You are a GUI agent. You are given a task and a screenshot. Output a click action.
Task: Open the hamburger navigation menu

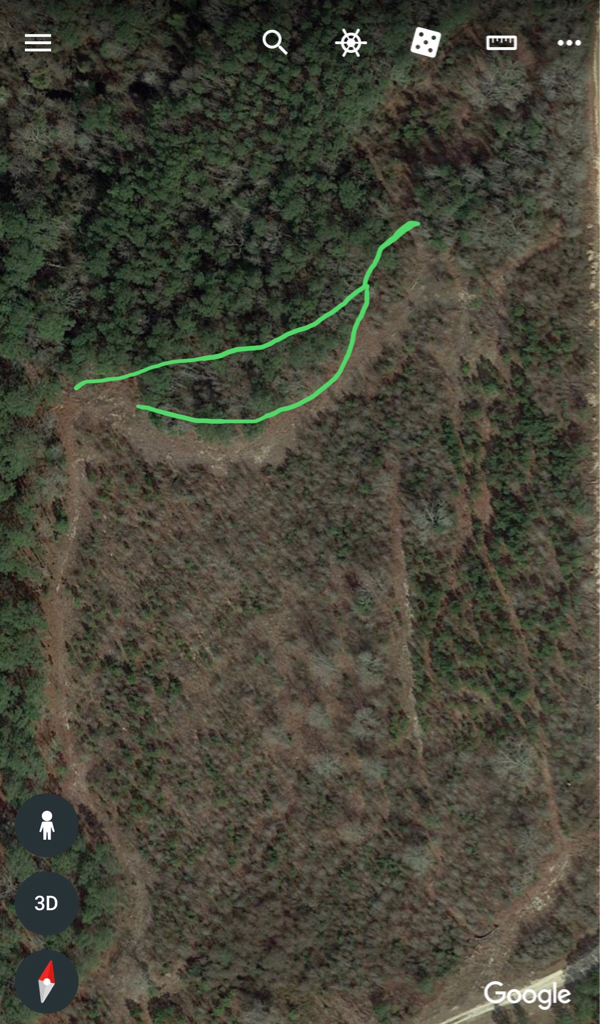tap(38, 43)
